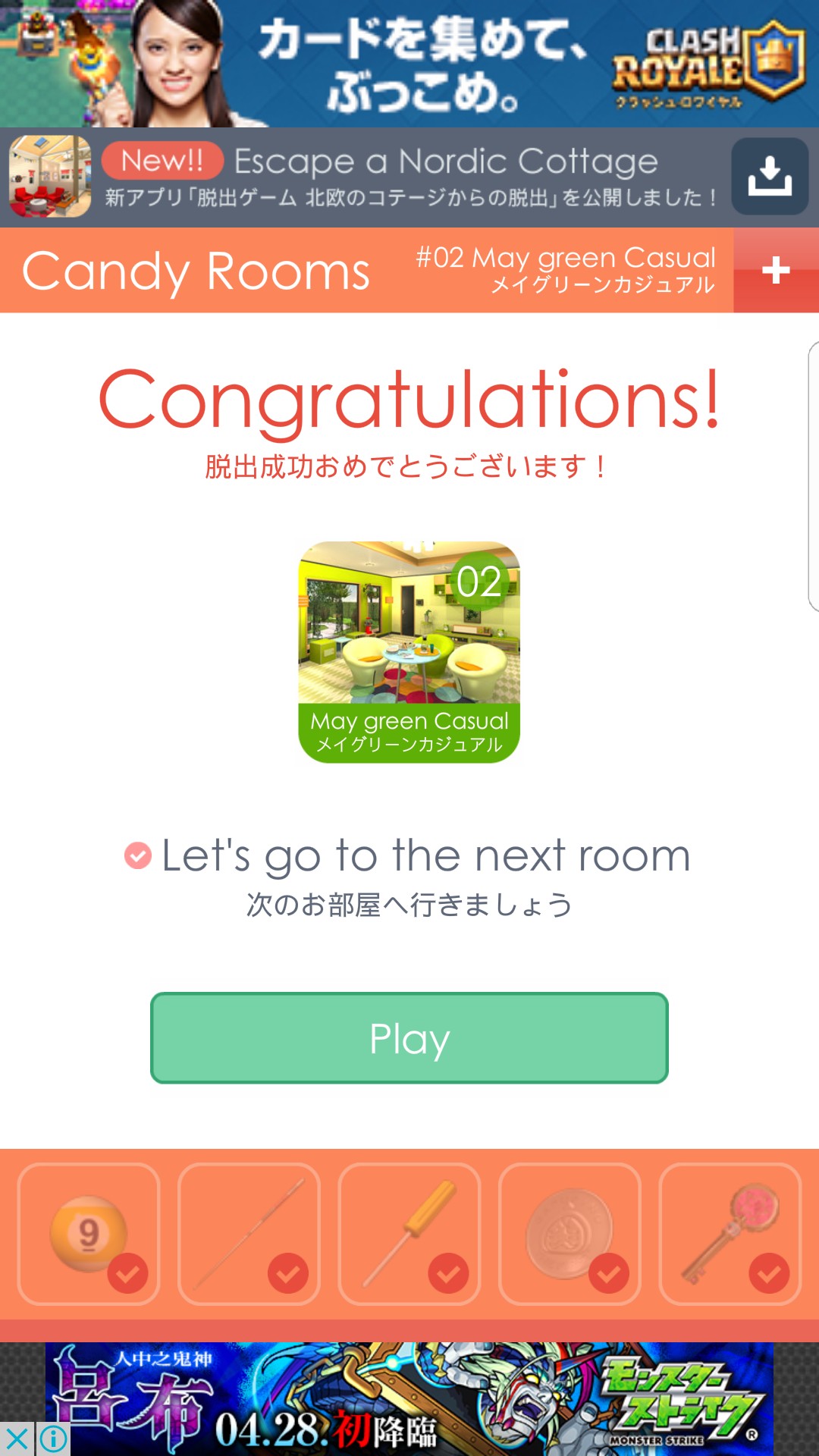Select the screwdriver item
The image size is (819, 1456).
click(409, 1234)
